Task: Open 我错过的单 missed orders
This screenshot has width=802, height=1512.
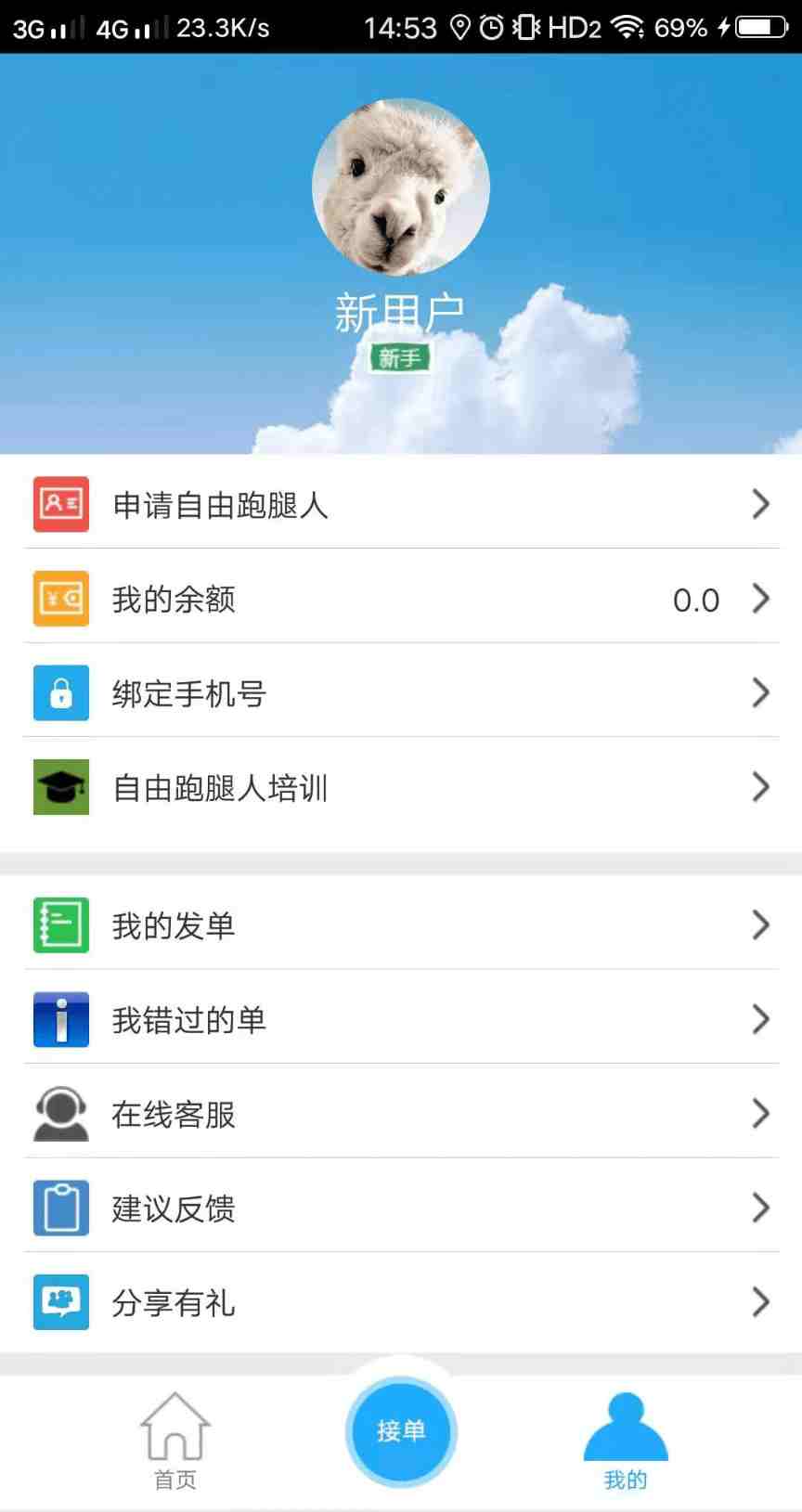Action: click(x=401, y=1019)
